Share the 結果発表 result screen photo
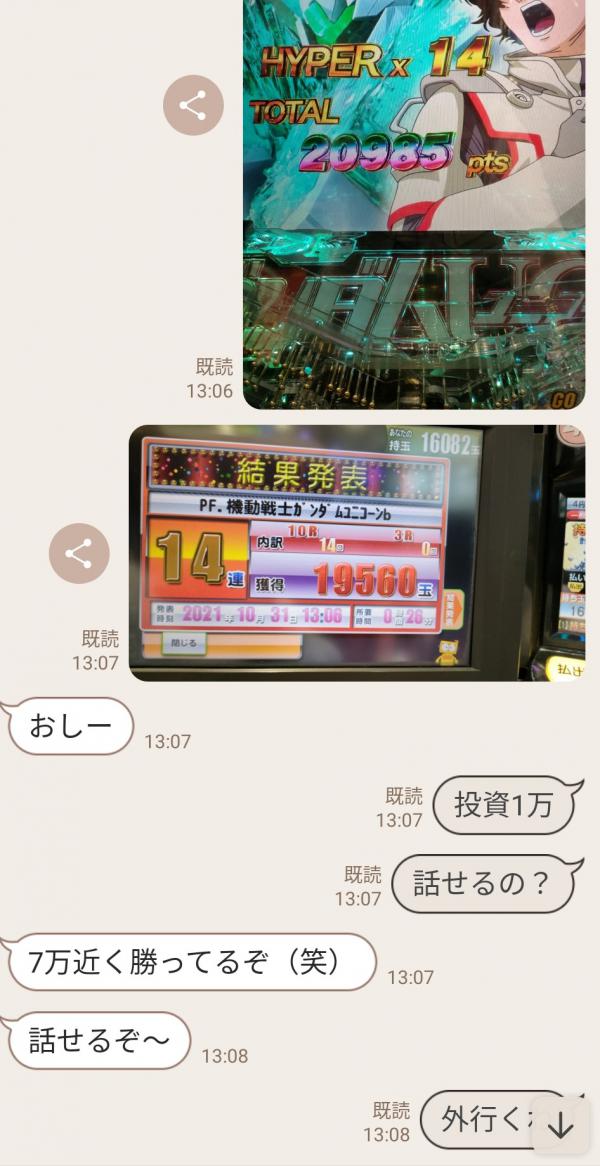This screenshot has width=600, height=1166. (x=79, y=554)
